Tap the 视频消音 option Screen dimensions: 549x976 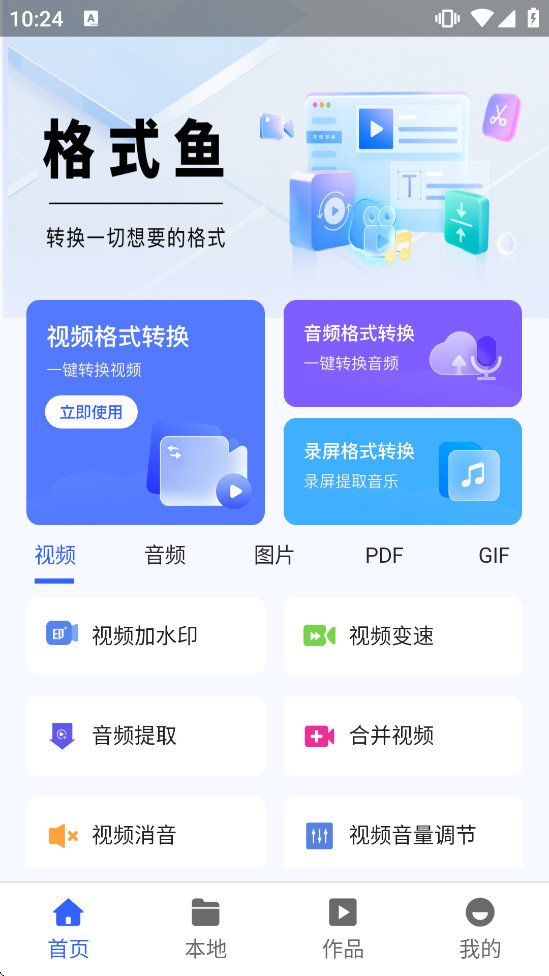pyautogui.click(x=146, y=833)
